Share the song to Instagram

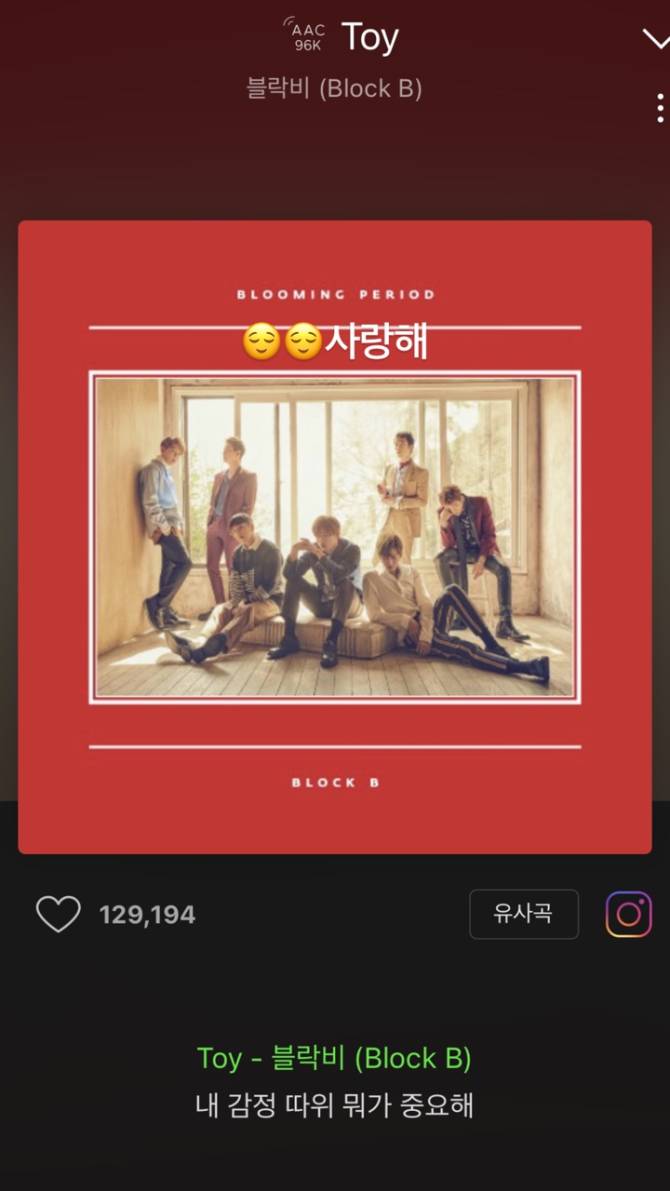point(628,914)
